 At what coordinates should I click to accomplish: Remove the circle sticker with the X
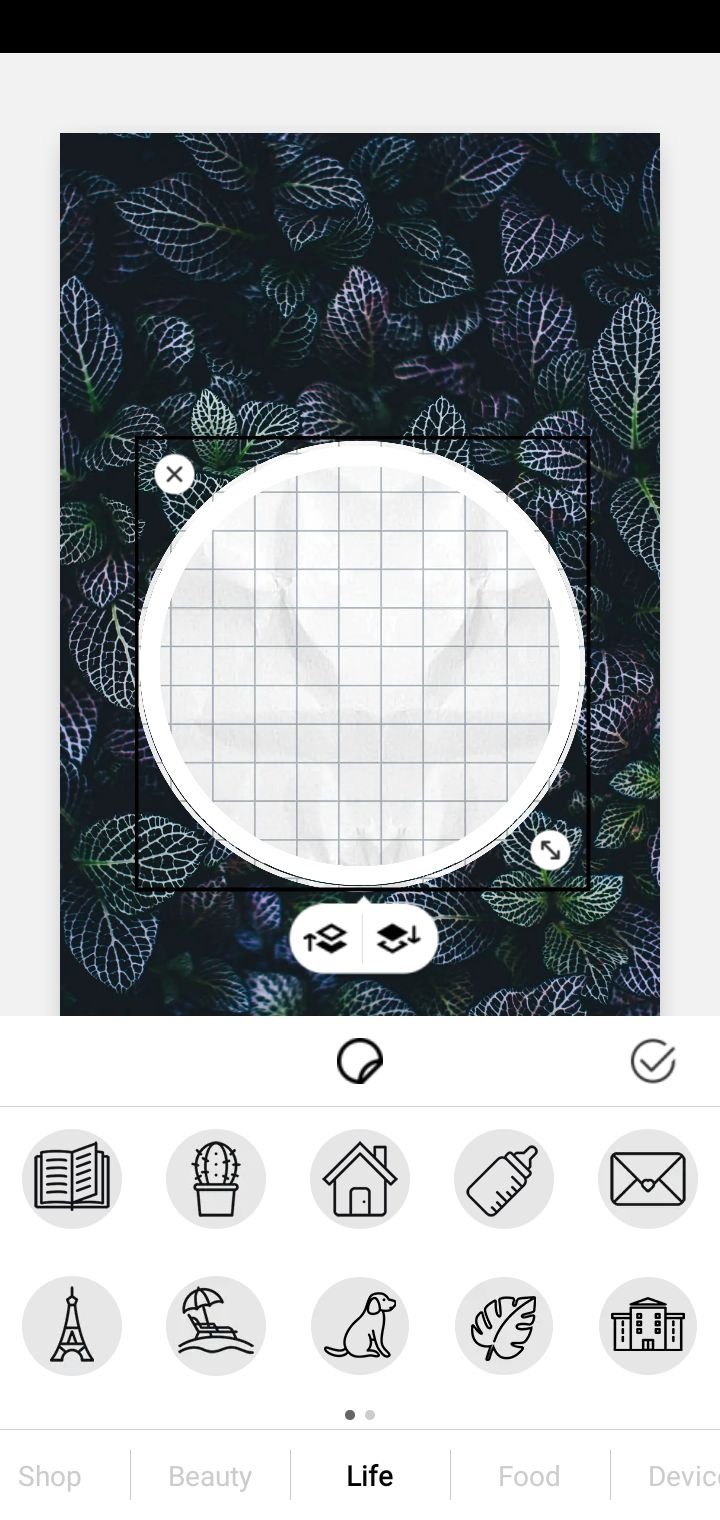tap(175, 474)
